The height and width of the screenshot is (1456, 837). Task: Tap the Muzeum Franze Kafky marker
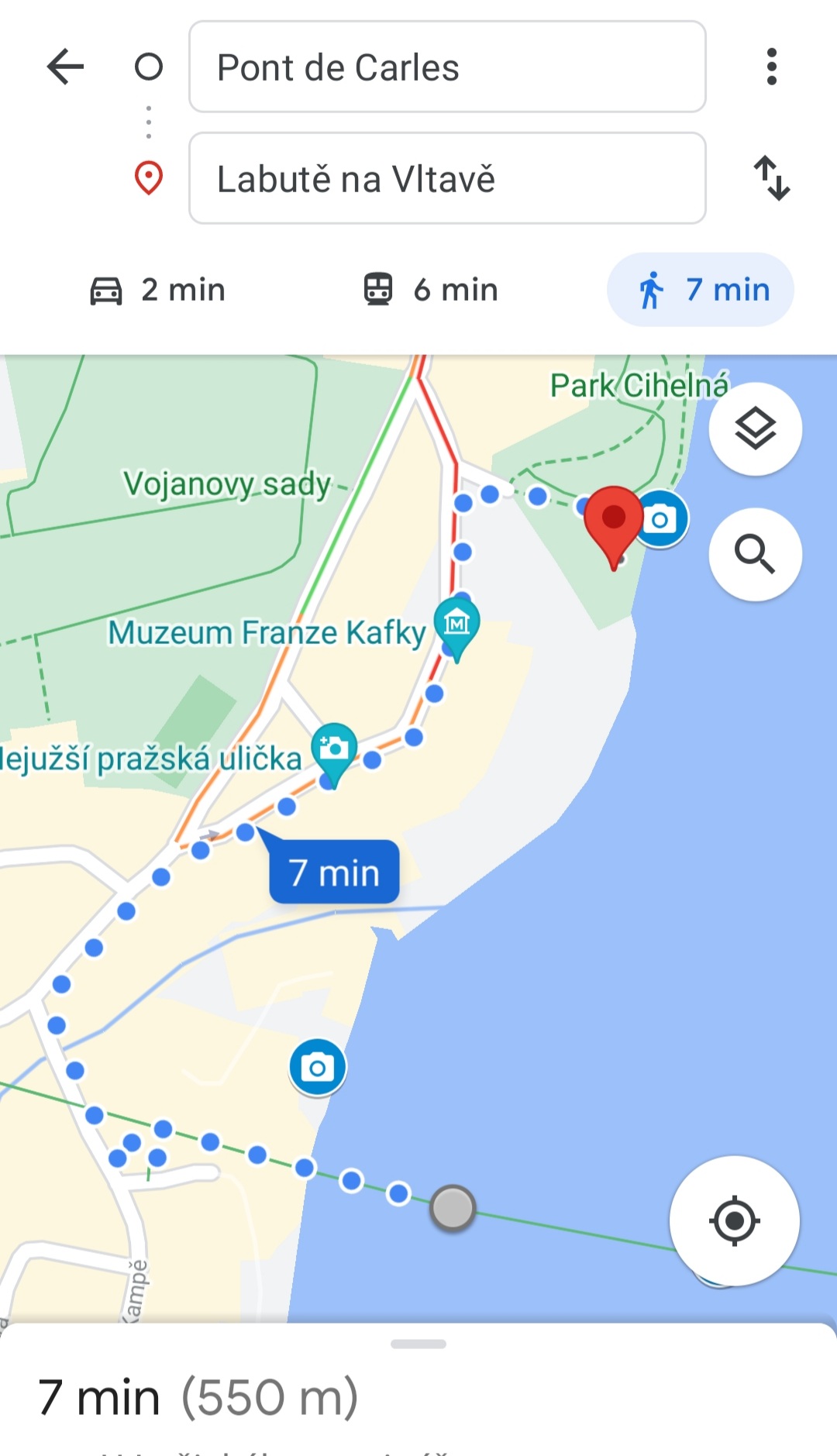coord(457,625)
